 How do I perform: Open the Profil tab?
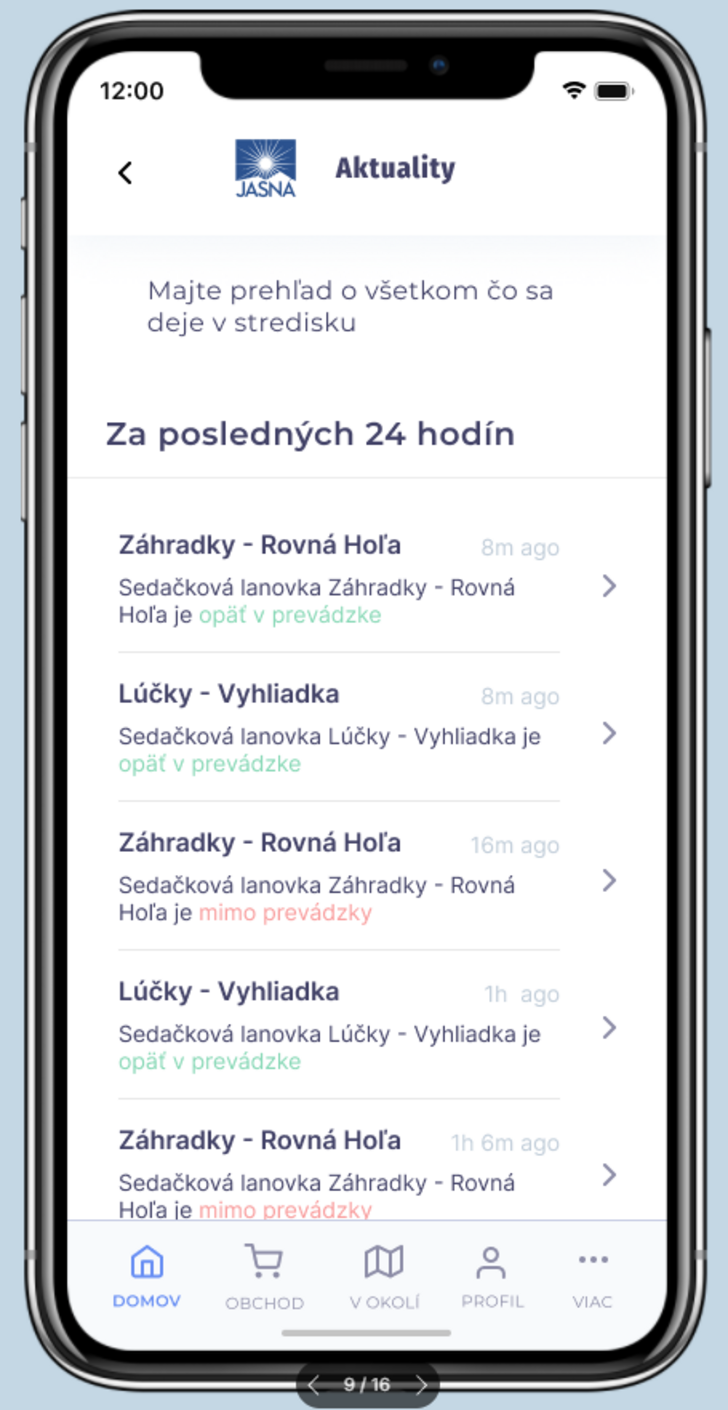coord(491,1276)
